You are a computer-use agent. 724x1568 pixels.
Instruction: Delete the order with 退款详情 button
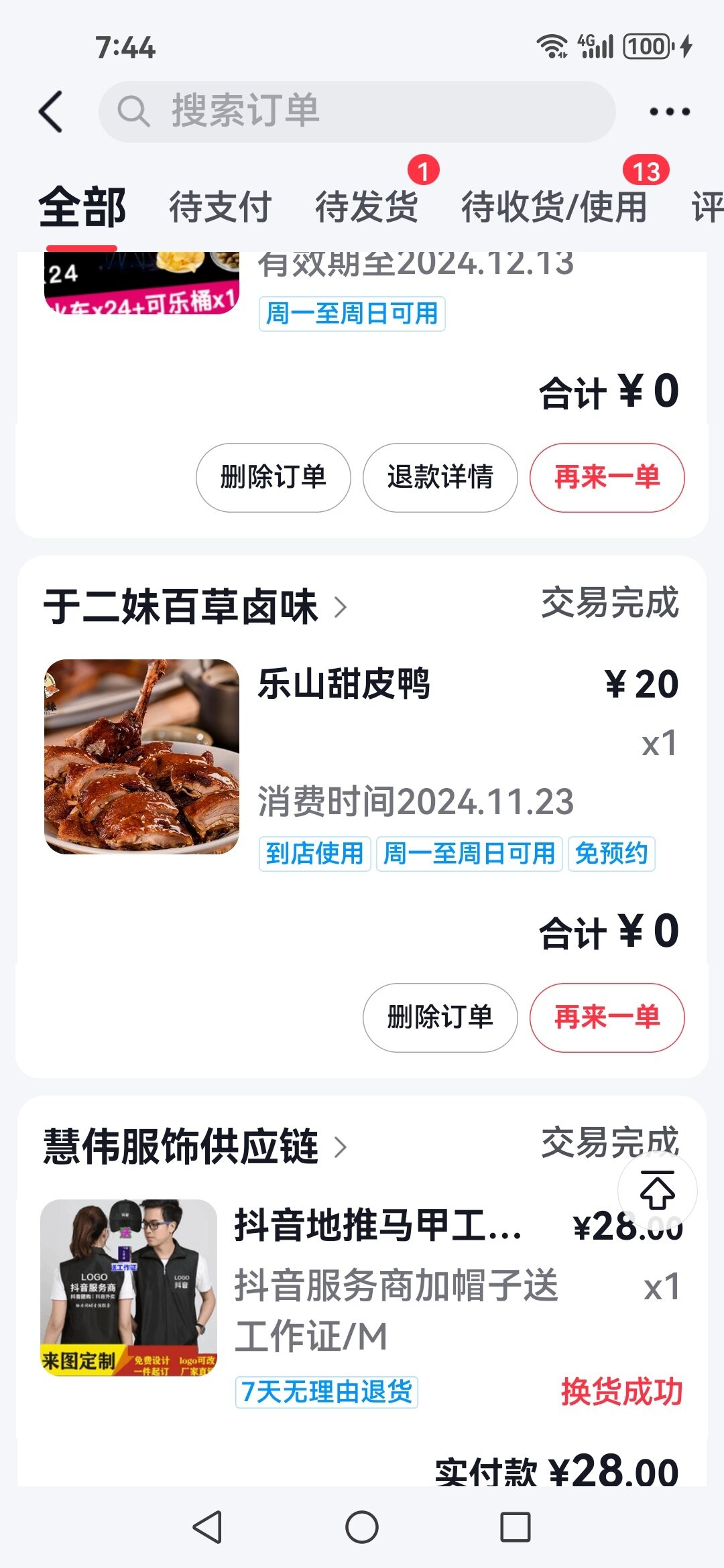pos(273,478)
